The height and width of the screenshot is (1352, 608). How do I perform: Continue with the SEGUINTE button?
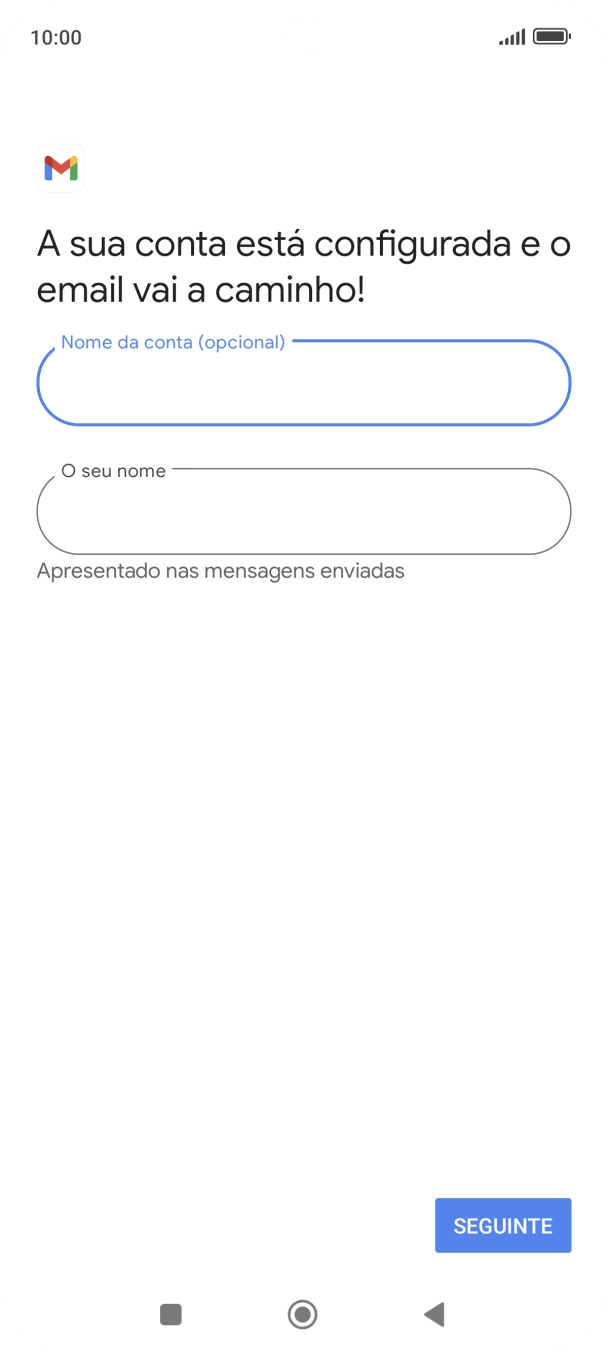coord(502,1225)
